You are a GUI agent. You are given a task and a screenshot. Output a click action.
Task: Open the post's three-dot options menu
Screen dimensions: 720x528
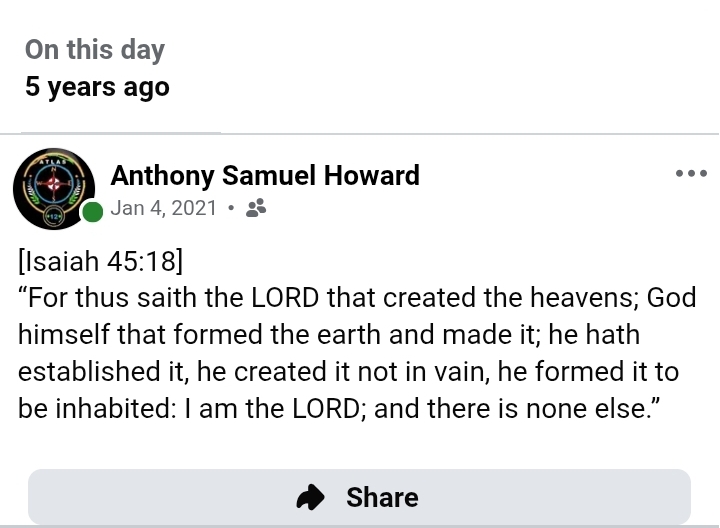pos(691,174)
